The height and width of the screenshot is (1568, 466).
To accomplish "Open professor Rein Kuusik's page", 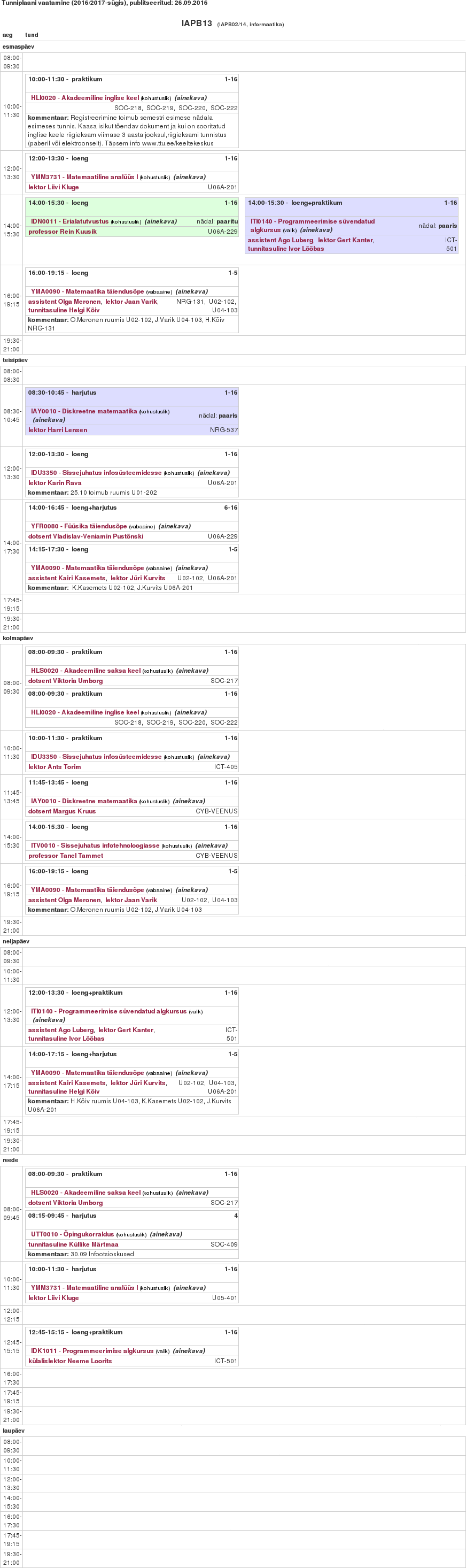I will click(62, 232).
